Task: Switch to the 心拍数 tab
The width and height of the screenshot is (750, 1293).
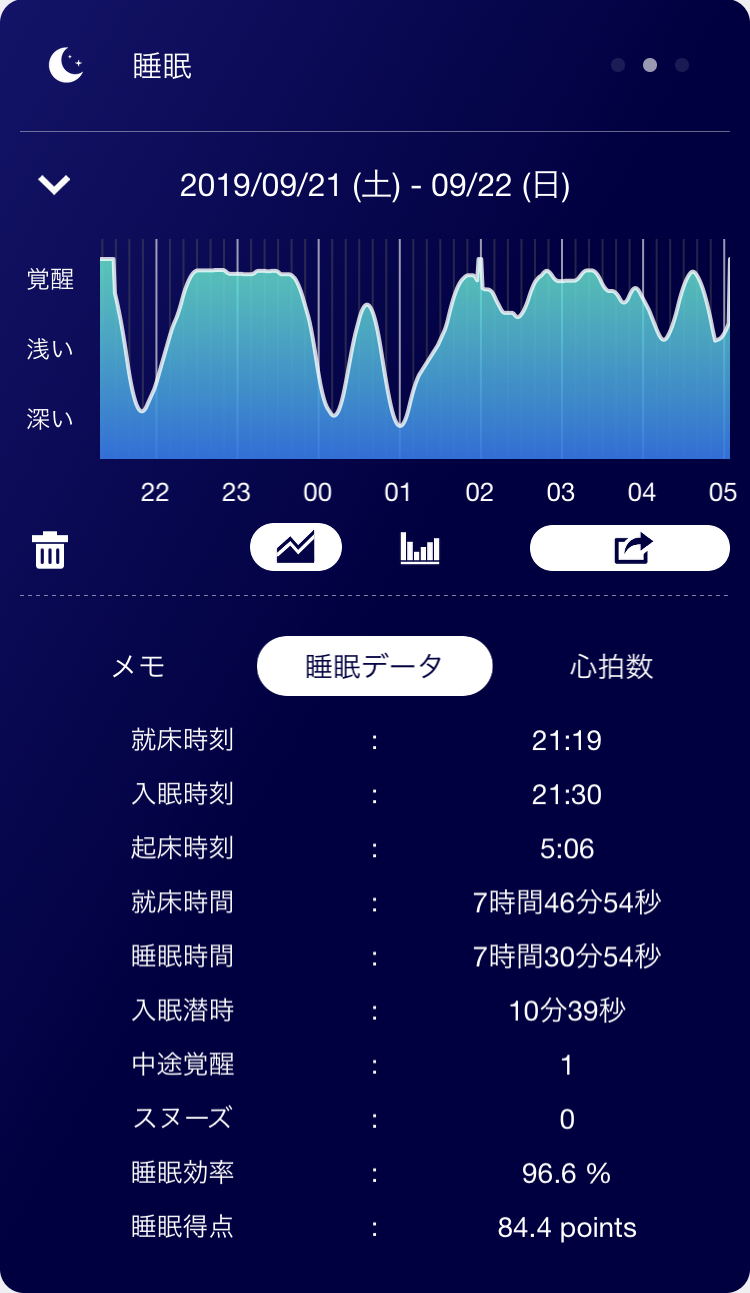Action: click(x=611, y=667)
